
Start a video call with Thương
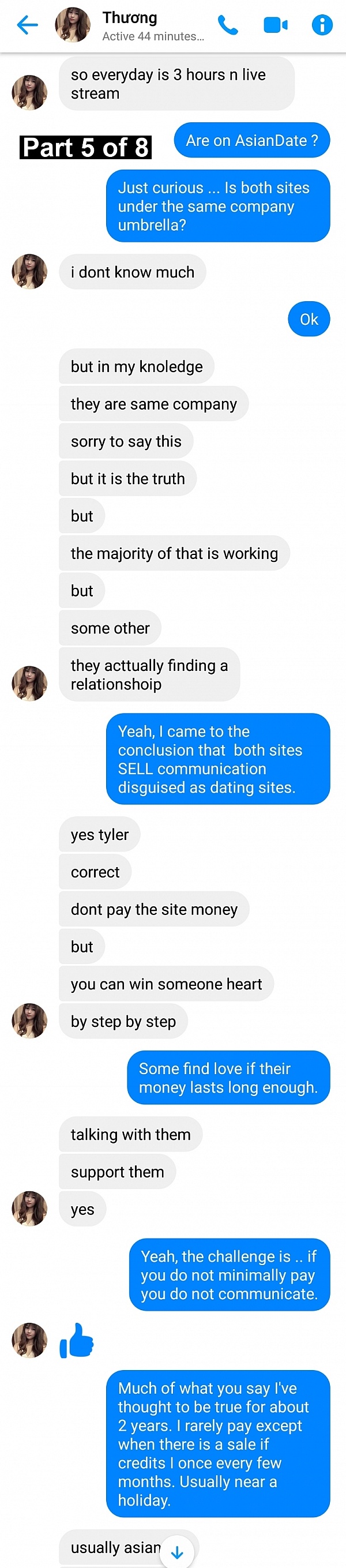click(275, 25)
